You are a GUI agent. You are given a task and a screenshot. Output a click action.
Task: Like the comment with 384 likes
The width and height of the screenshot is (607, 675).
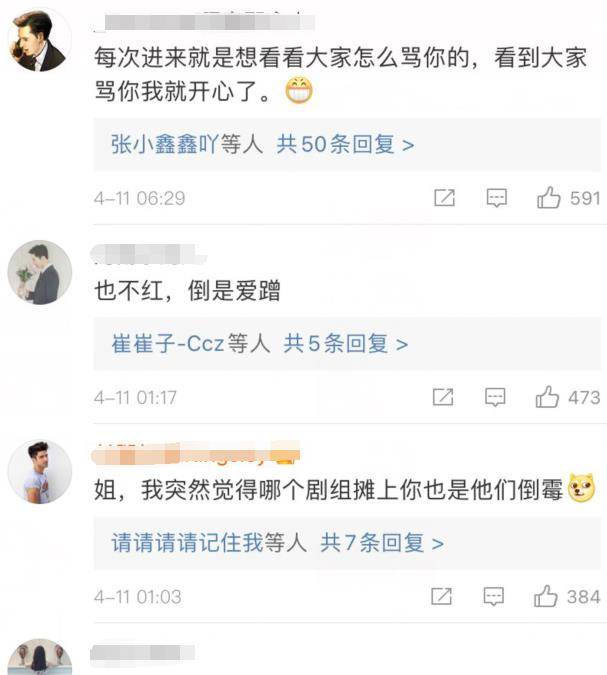coord(548,597)
